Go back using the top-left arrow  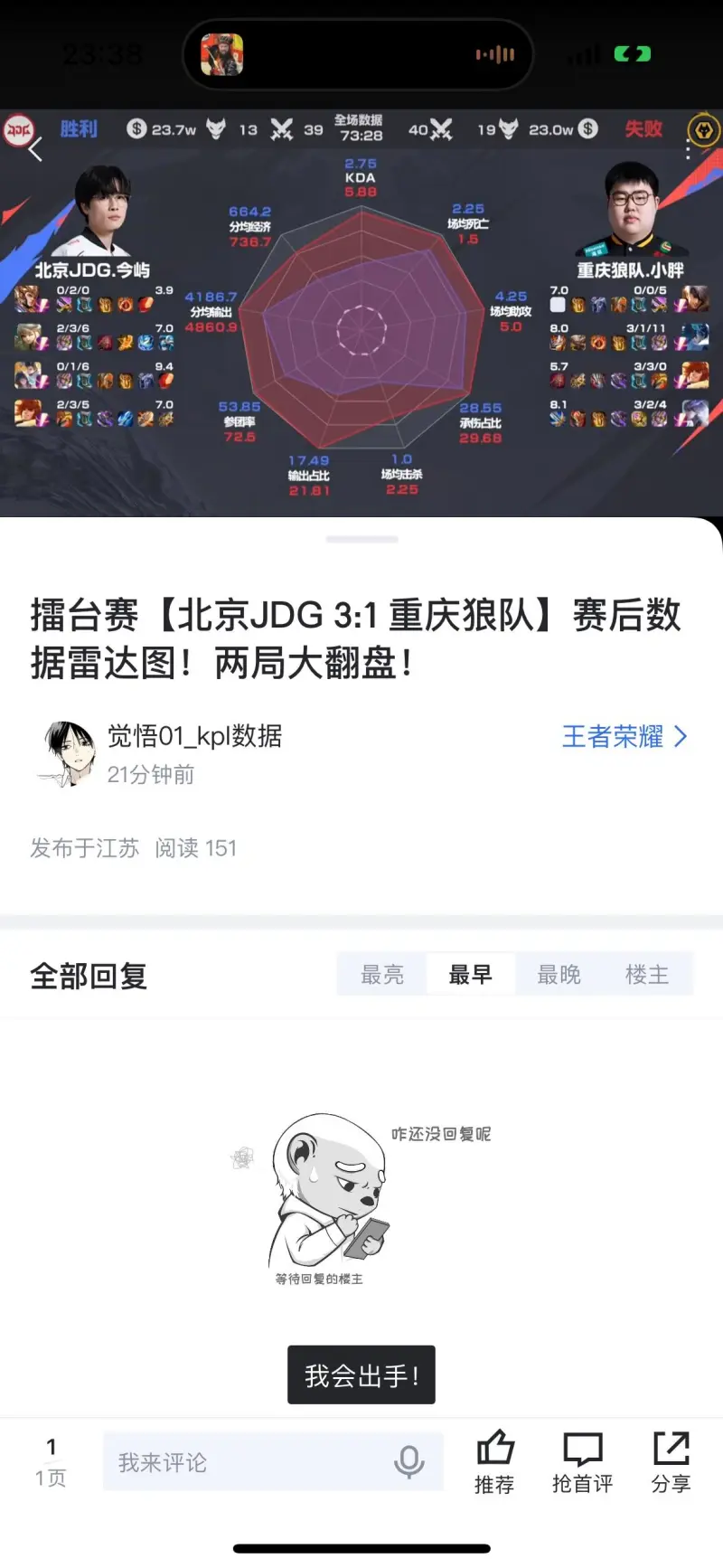click(35, 150)
